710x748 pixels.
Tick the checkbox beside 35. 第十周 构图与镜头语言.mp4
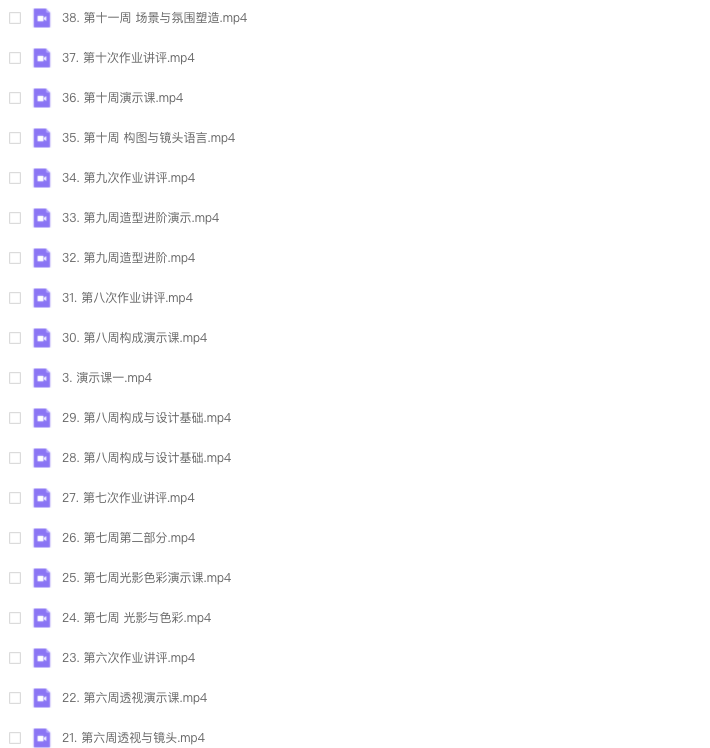click(15, 138)
